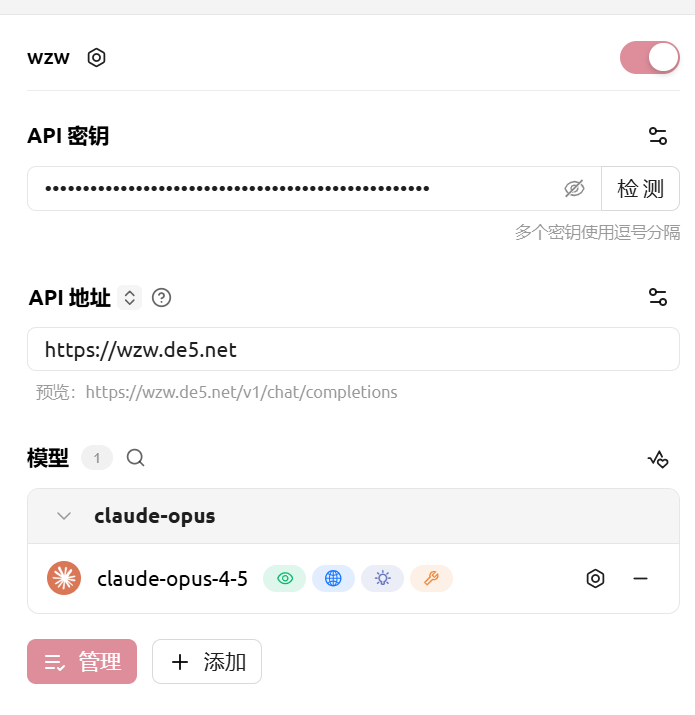Collapse the claude-opus model group
Screen dimensions: 695x715
(x=64, y=516)
